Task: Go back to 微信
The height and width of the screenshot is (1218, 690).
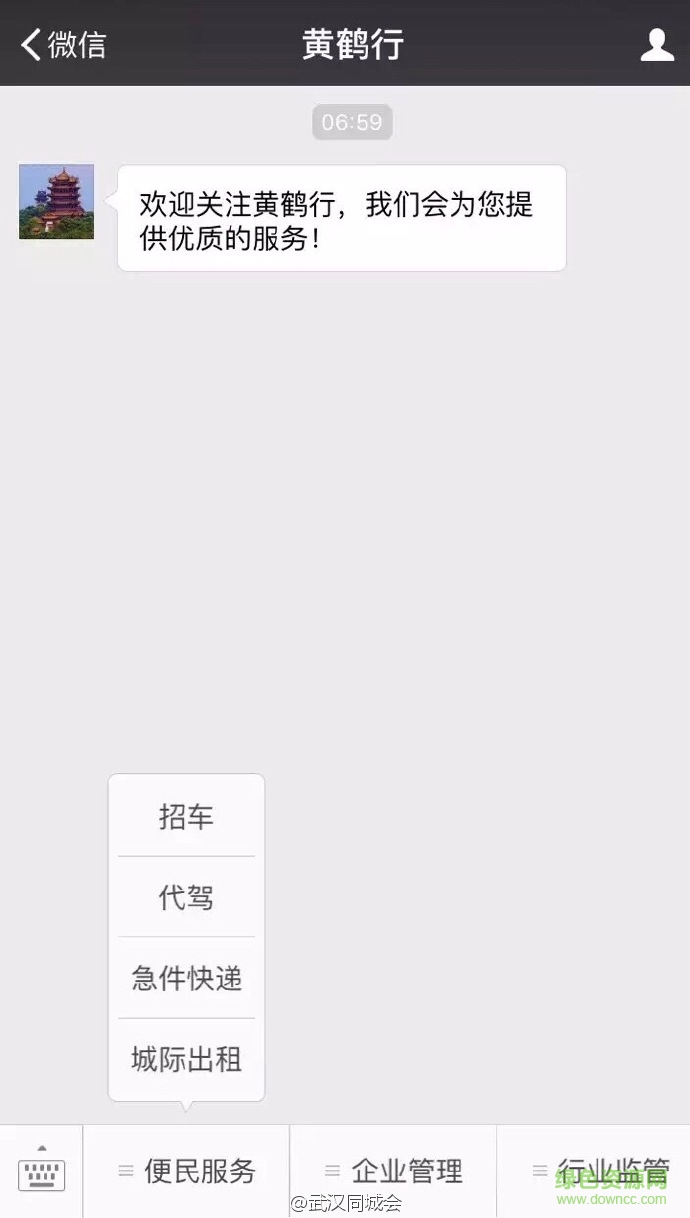Action: click(62, 45)
